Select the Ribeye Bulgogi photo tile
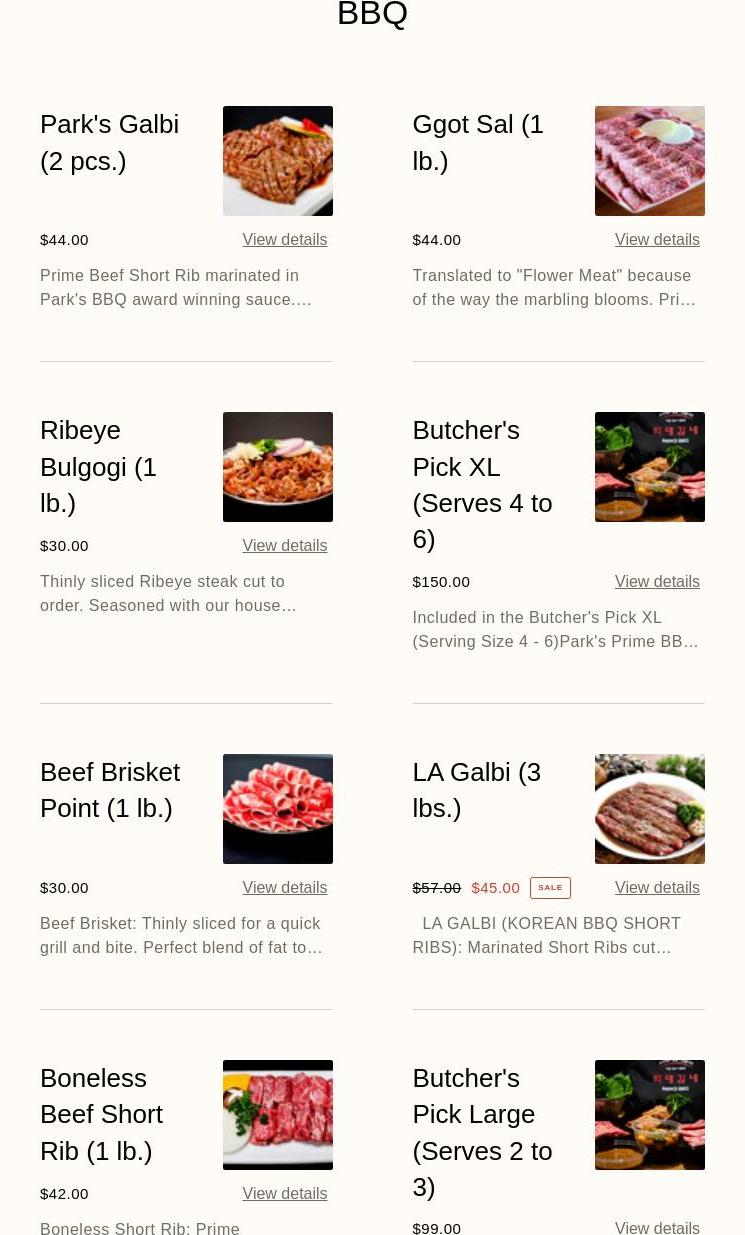The width and height of the screenshot is (745, 1235). 278,467
